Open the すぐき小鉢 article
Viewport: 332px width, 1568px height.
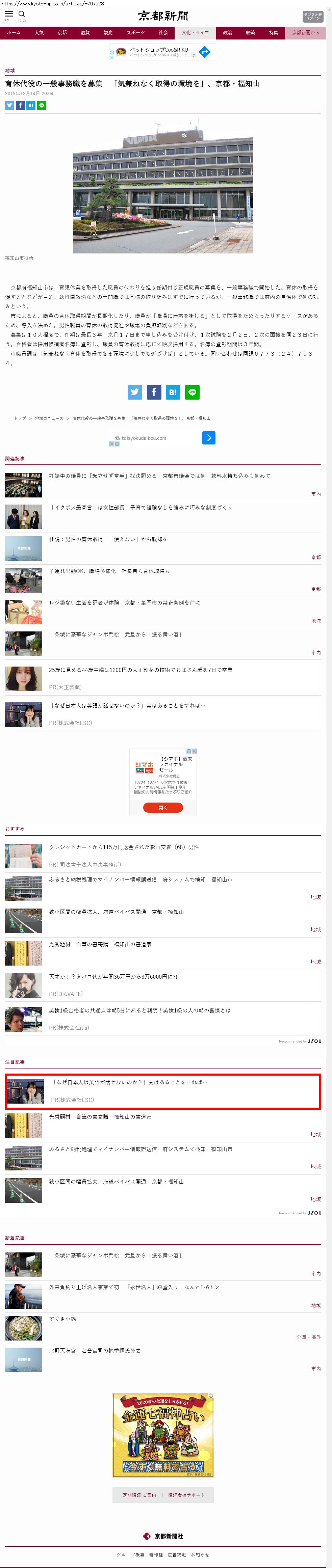point(62,1319)
